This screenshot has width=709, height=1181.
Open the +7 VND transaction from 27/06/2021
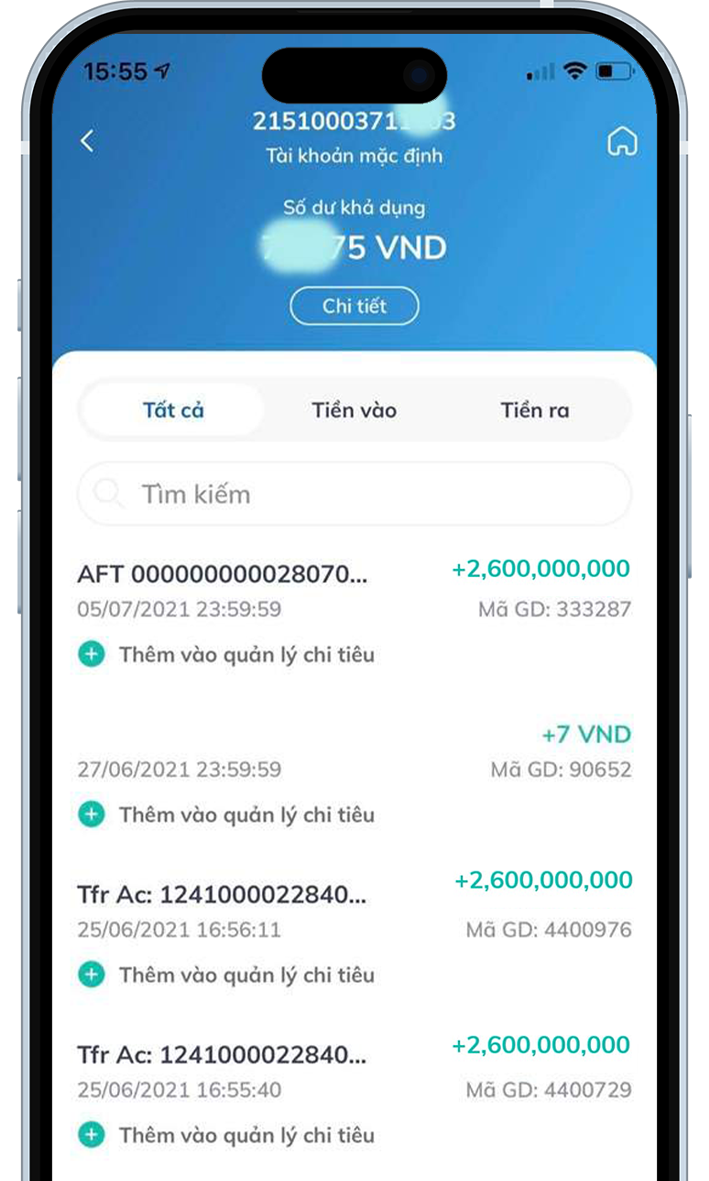click(354, 751)
